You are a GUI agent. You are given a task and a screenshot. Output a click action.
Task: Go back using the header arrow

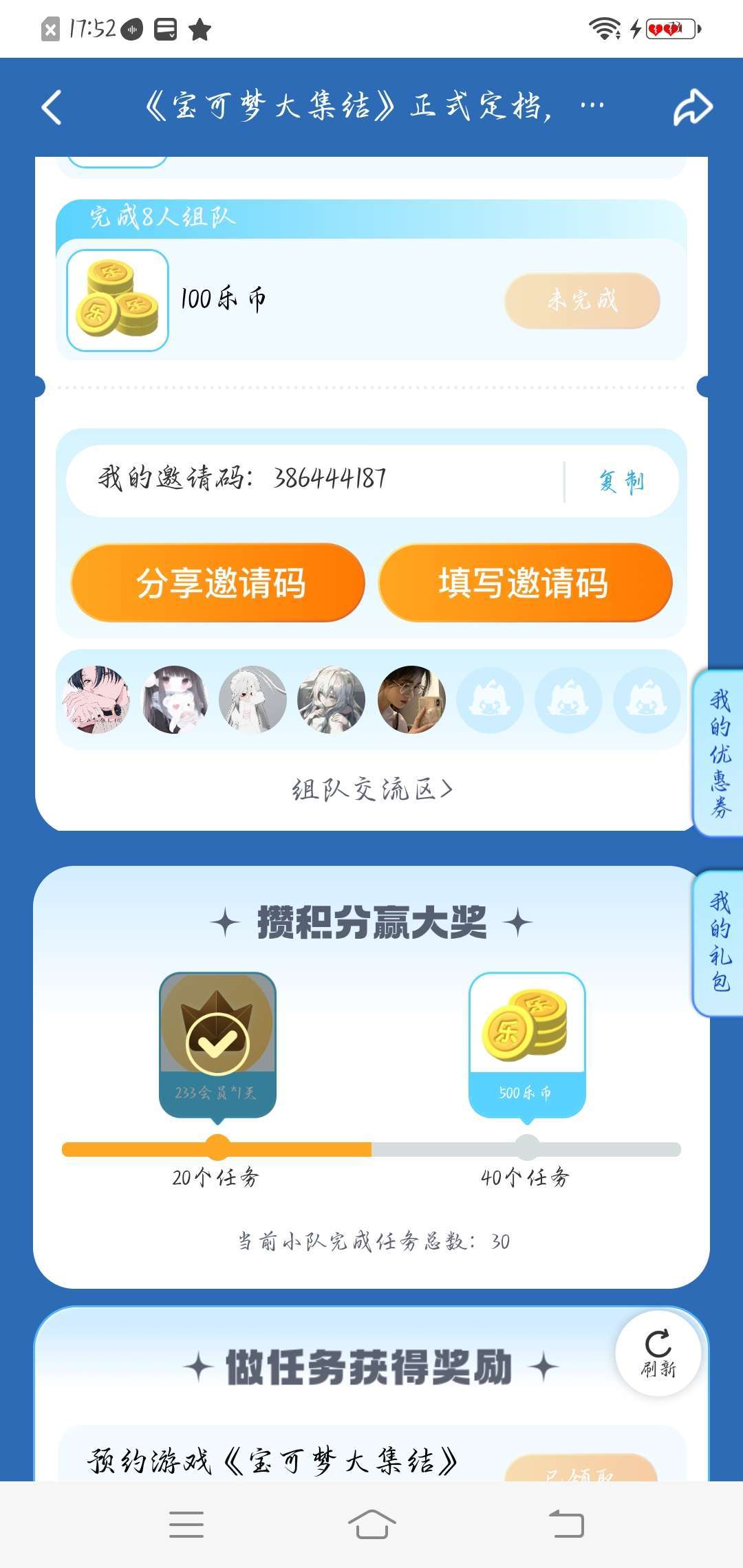52,107
